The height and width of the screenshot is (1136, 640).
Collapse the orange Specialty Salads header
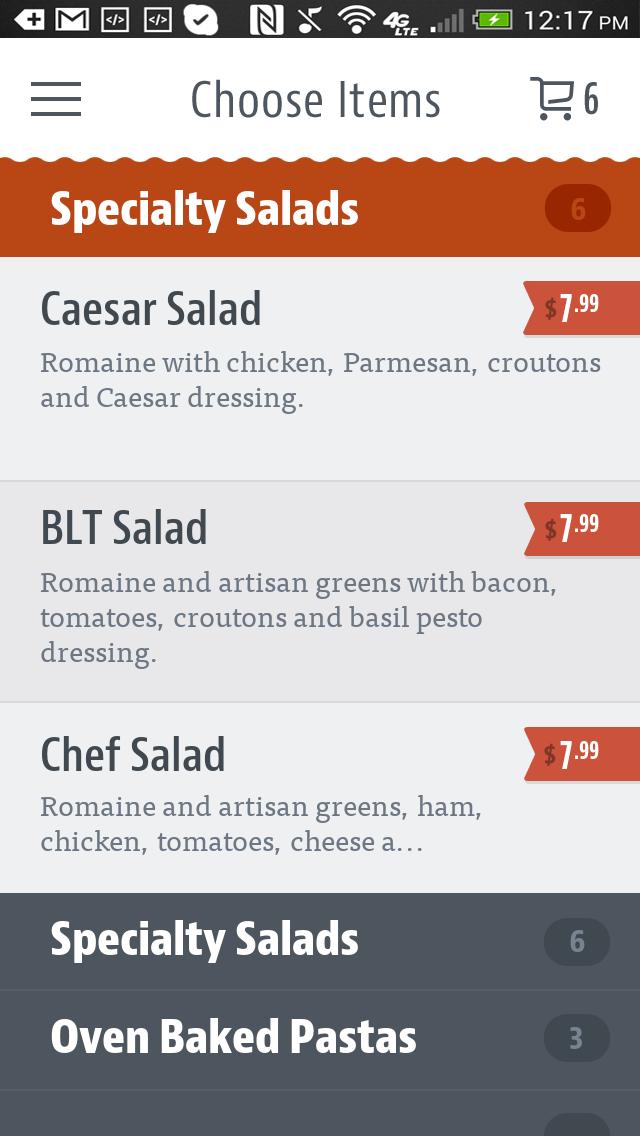coord(320,210)
